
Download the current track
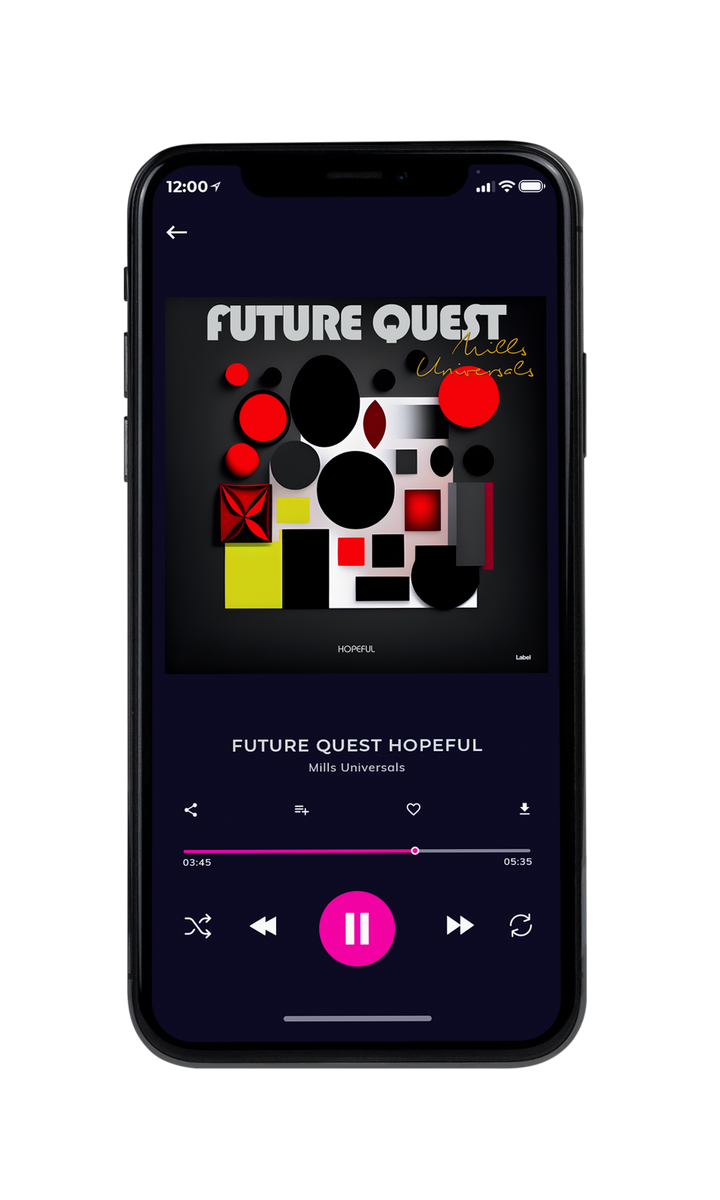coord(524,809)
